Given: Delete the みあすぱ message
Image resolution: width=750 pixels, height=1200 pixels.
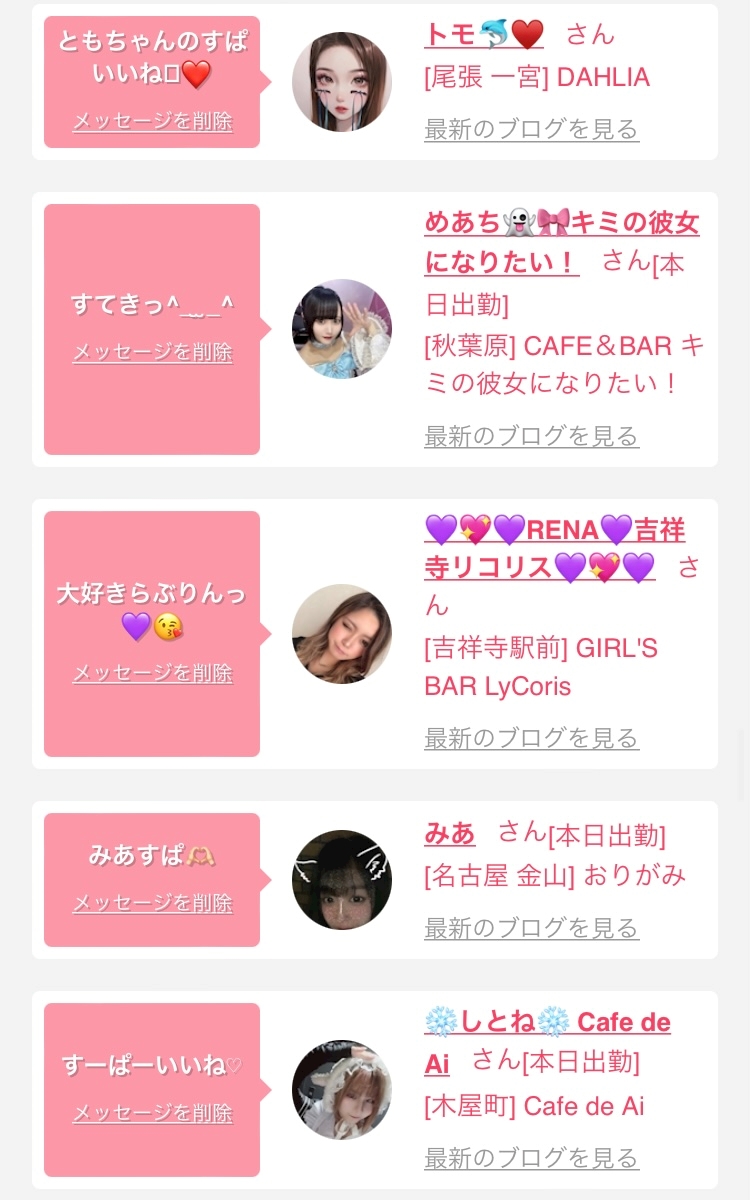Looking at the screenshot, I should 152,903.
